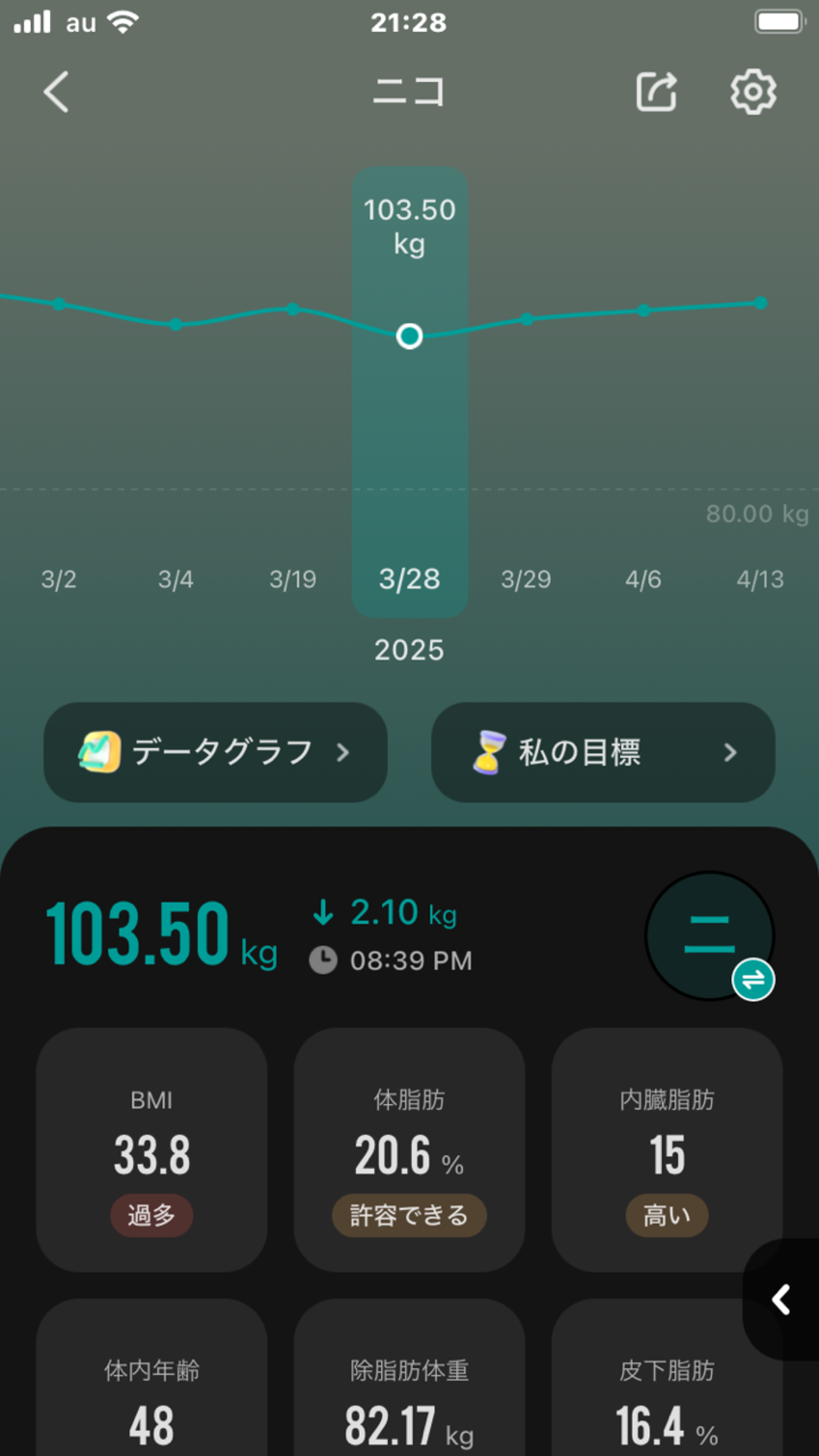Screen dimensions: 819x1456
Task: Switch user via profile avatar
Action: pos(710,936)
